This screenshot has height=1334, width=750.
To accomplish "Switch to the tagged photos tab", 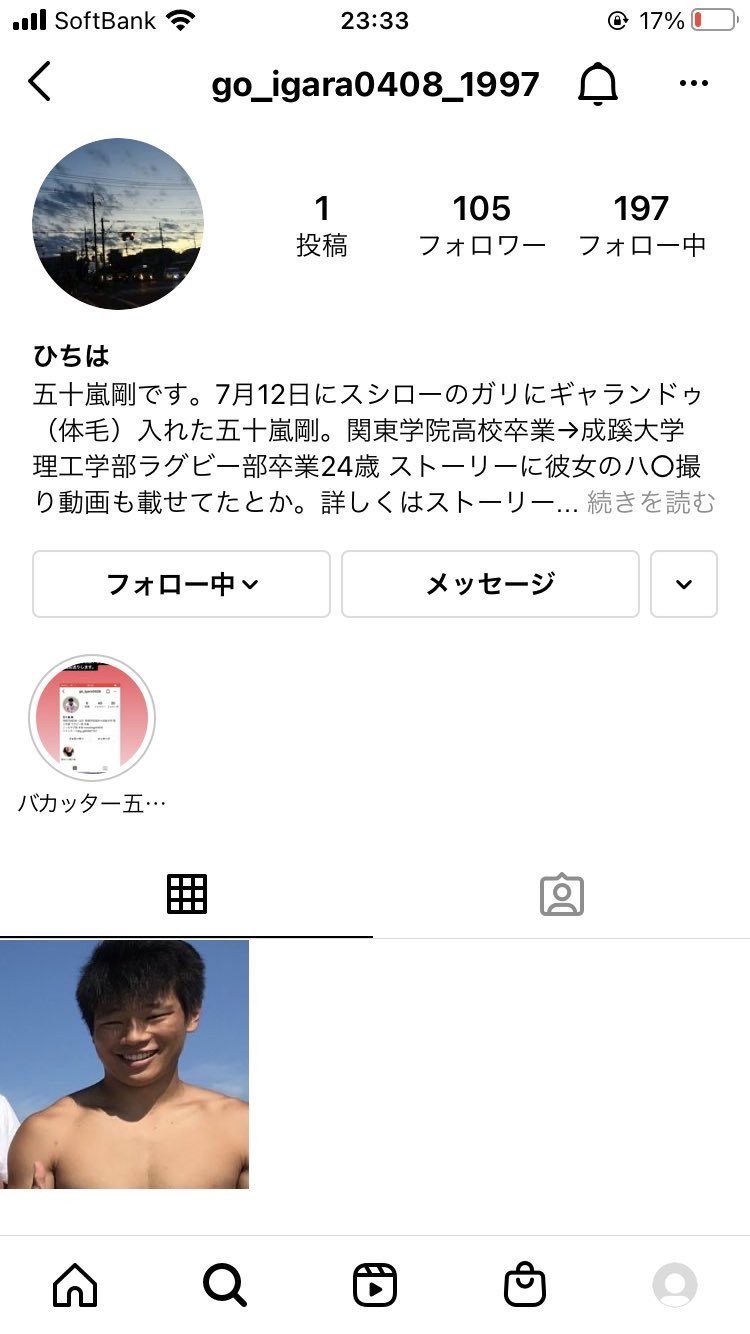I will click(561, 895).
